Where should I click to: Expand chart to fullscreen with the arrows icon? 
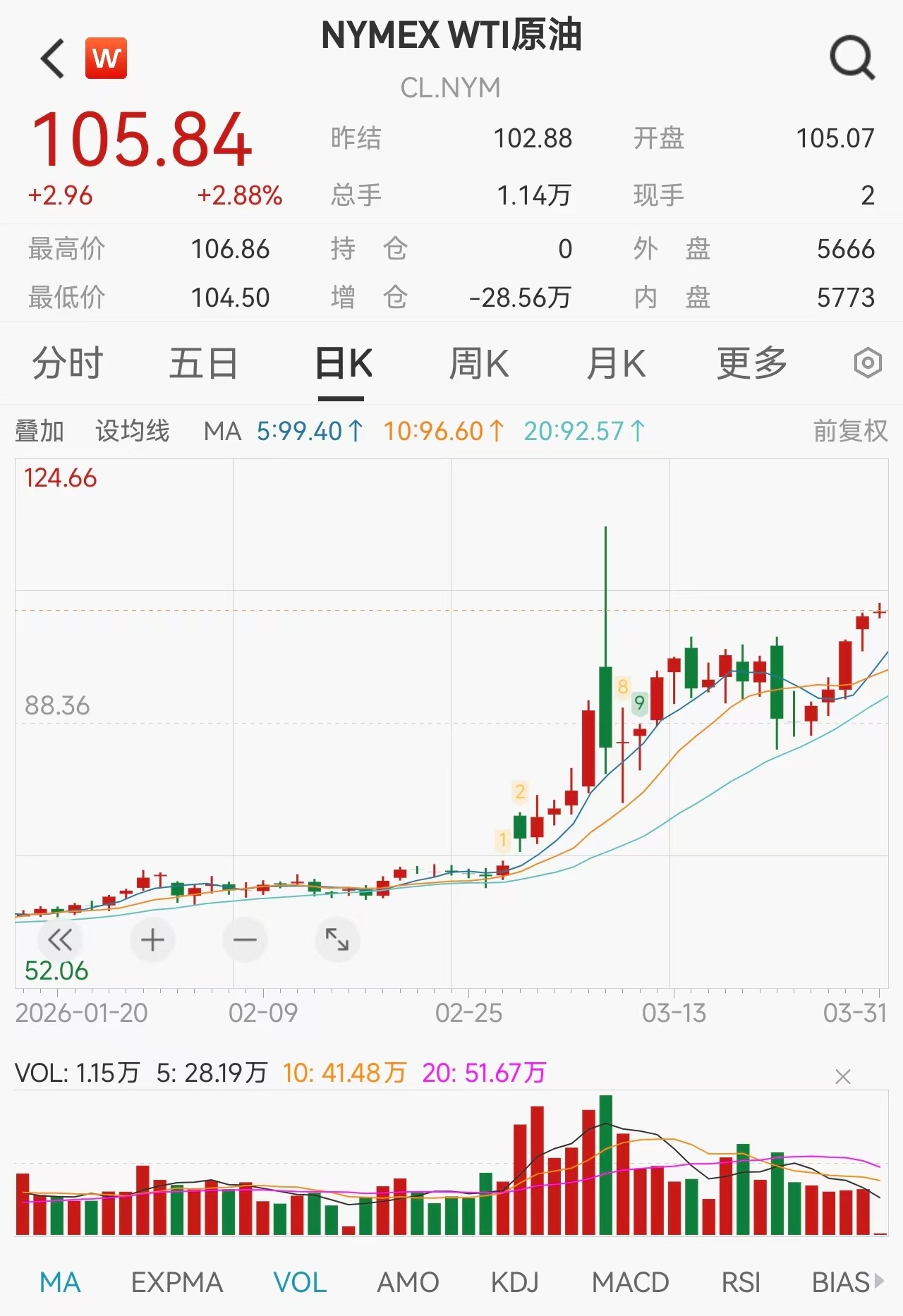pyautogui.click(x=338, y=939)
